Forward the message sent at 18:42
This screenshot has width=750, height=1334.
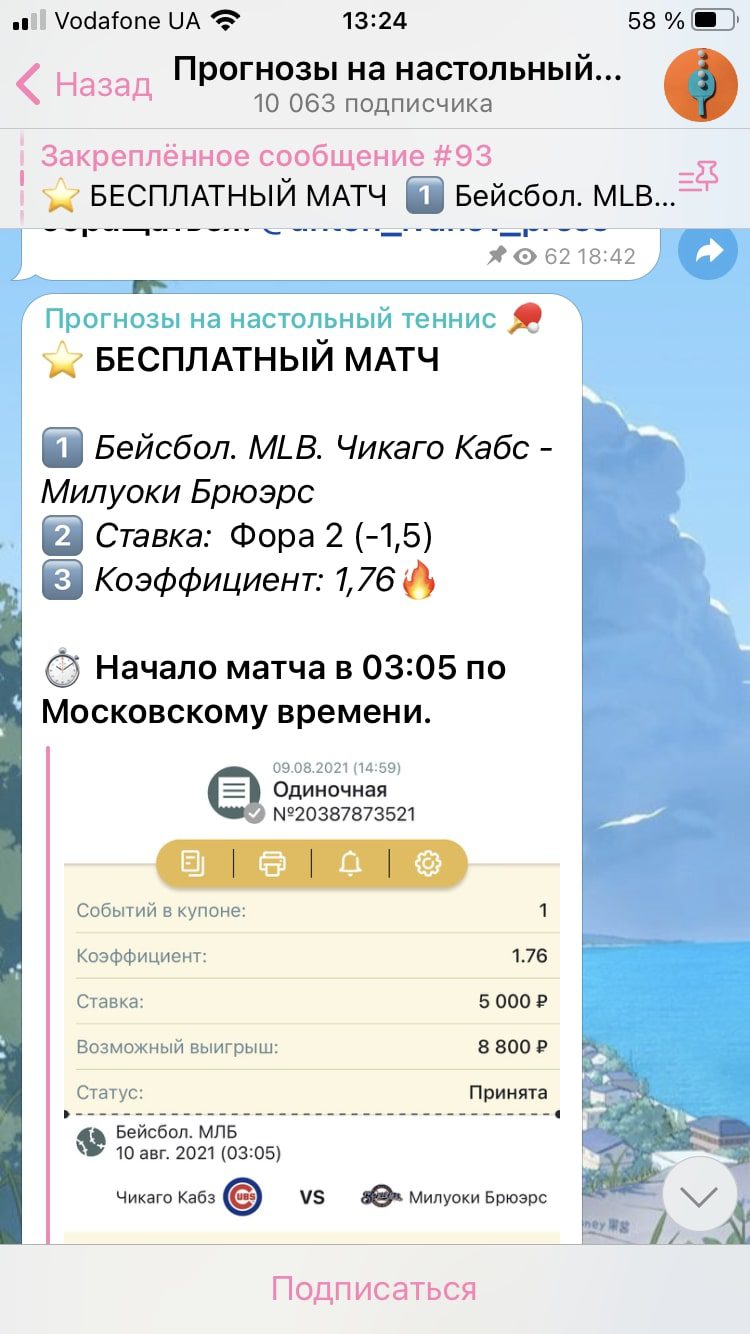pyautogui.click(x=708, y=253)
